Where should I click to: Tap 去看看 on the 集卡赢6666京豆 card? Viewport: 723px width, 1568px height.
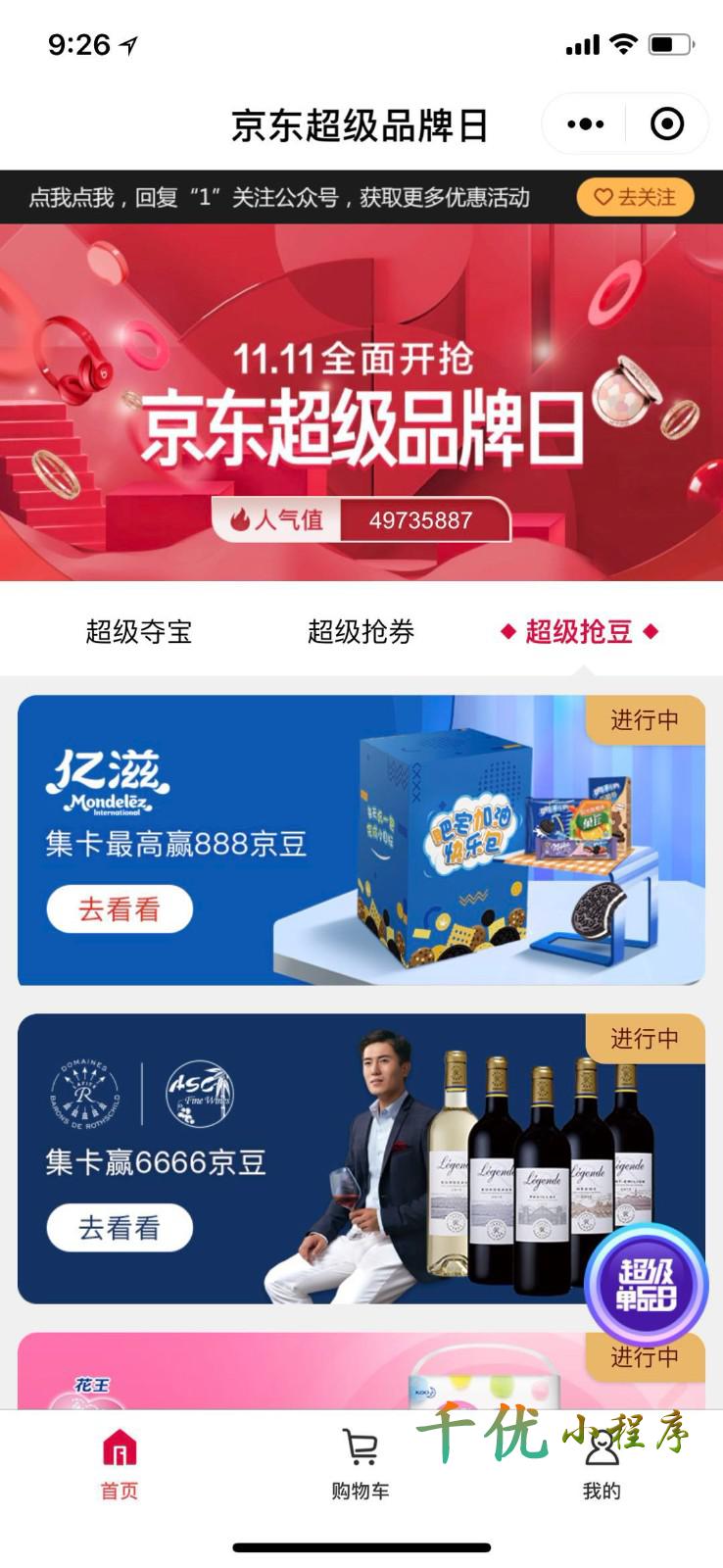click(119, 1228)
